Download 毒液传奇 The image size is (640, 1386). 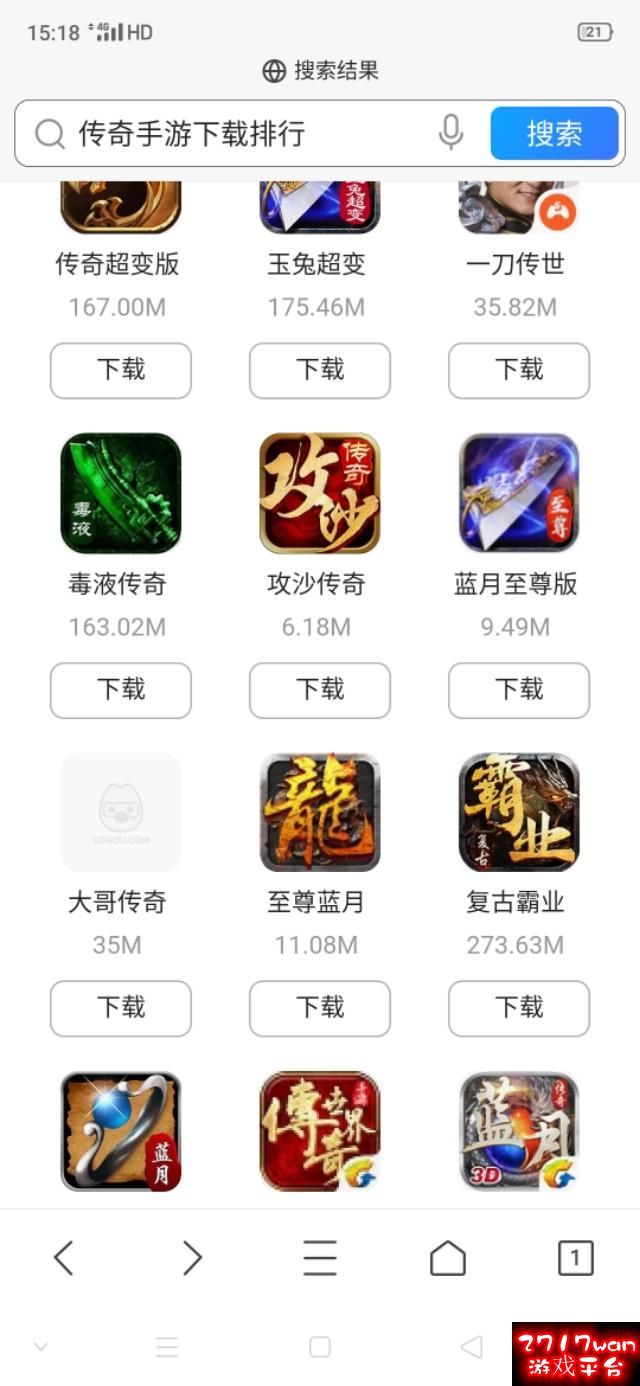(120, 689)
